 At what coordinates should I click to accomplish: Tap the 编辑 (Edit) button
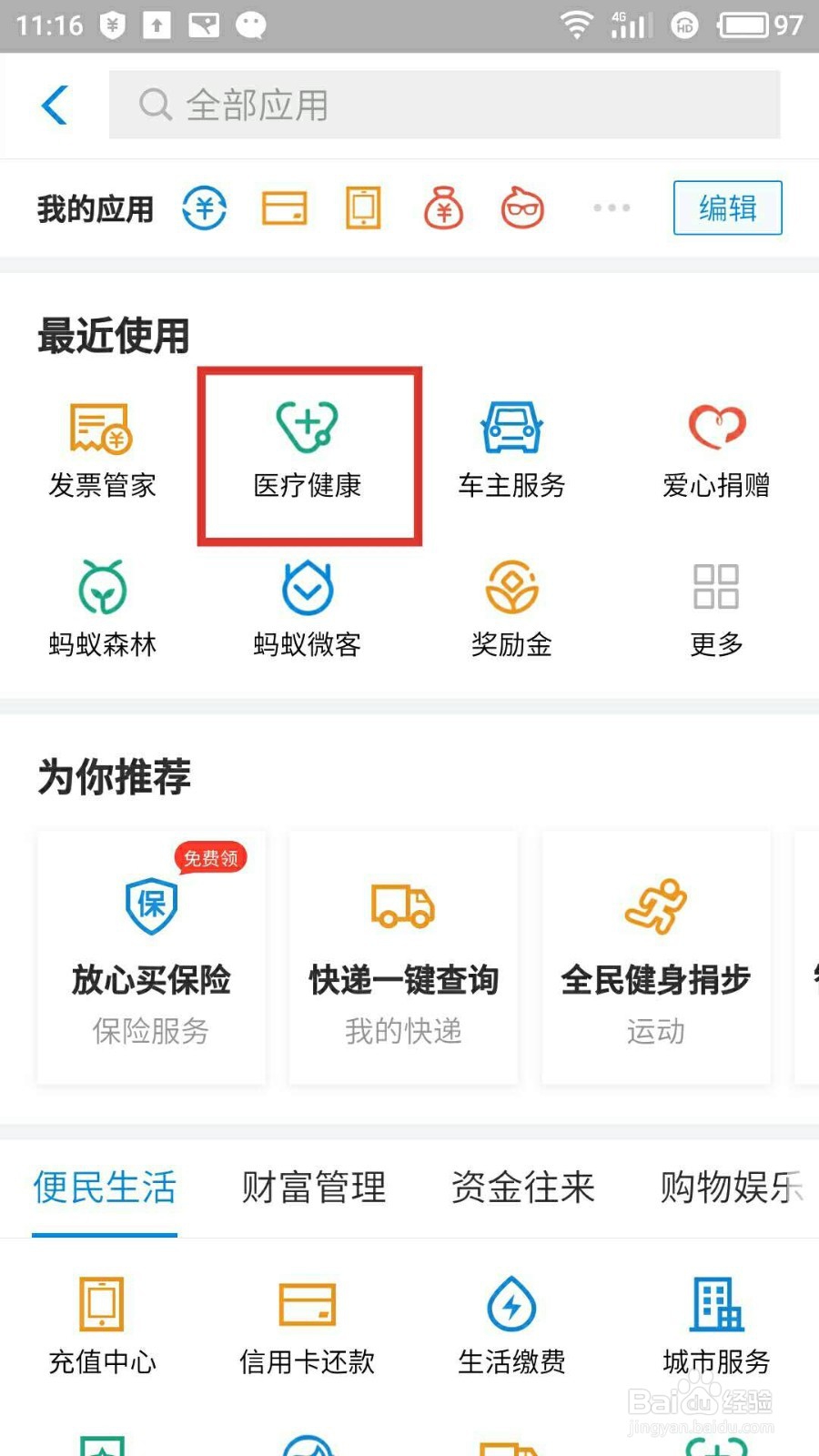point(726,207)
